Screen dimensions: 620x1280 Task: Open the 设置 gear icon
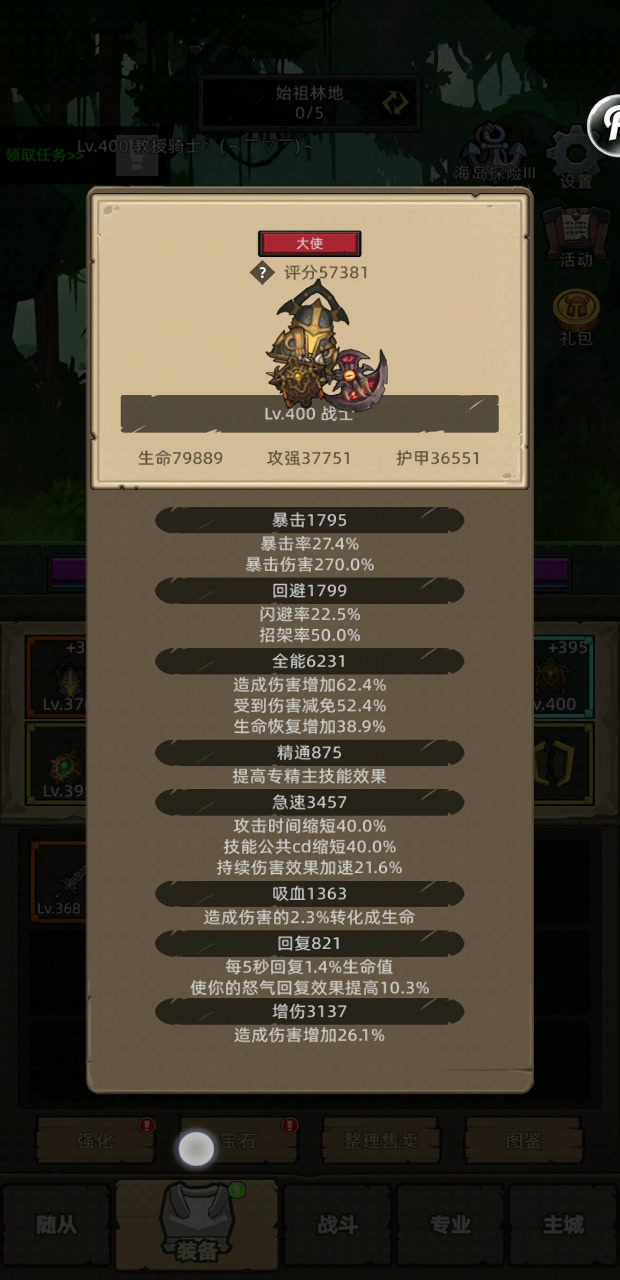[576, 158]
